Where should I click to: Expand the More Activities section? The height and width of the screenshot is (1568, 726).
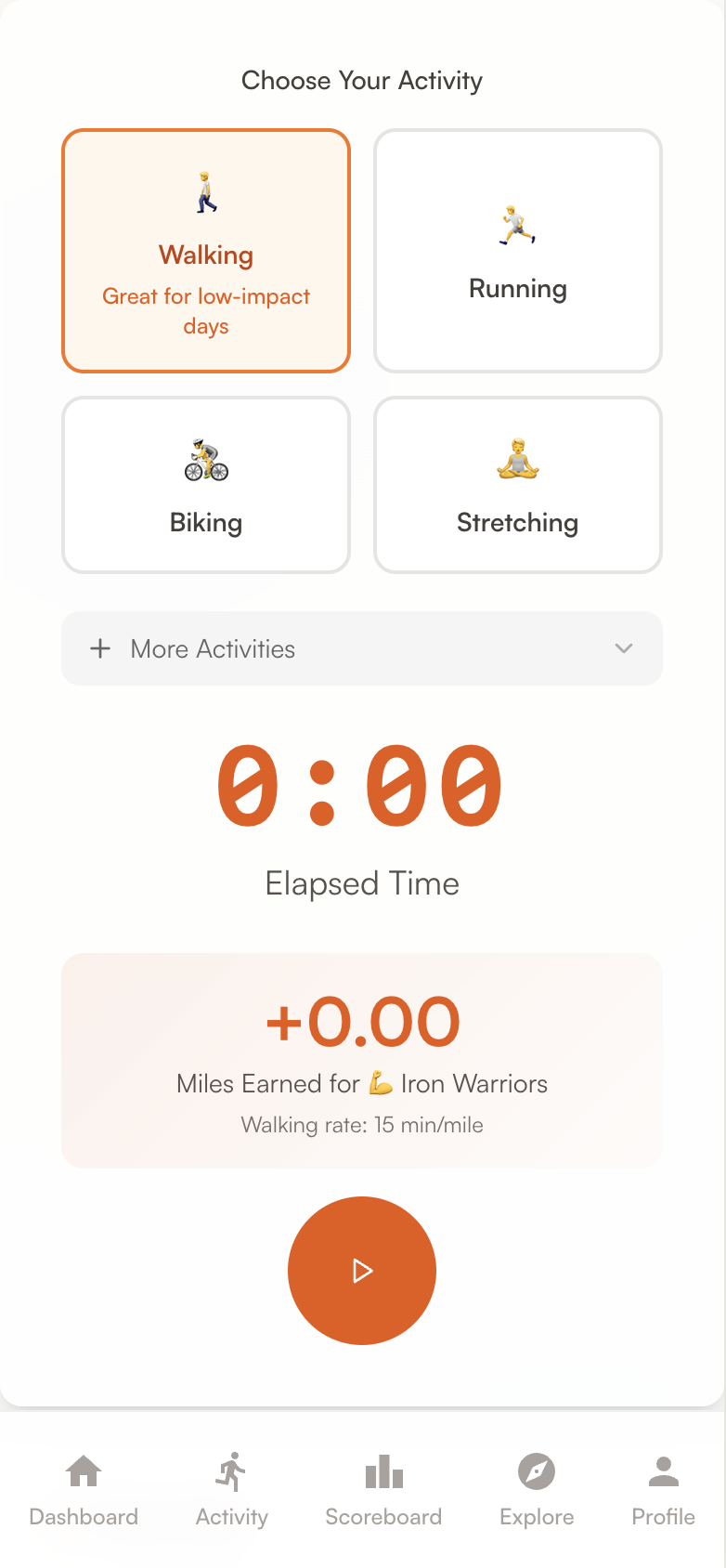tap(362, 648)
